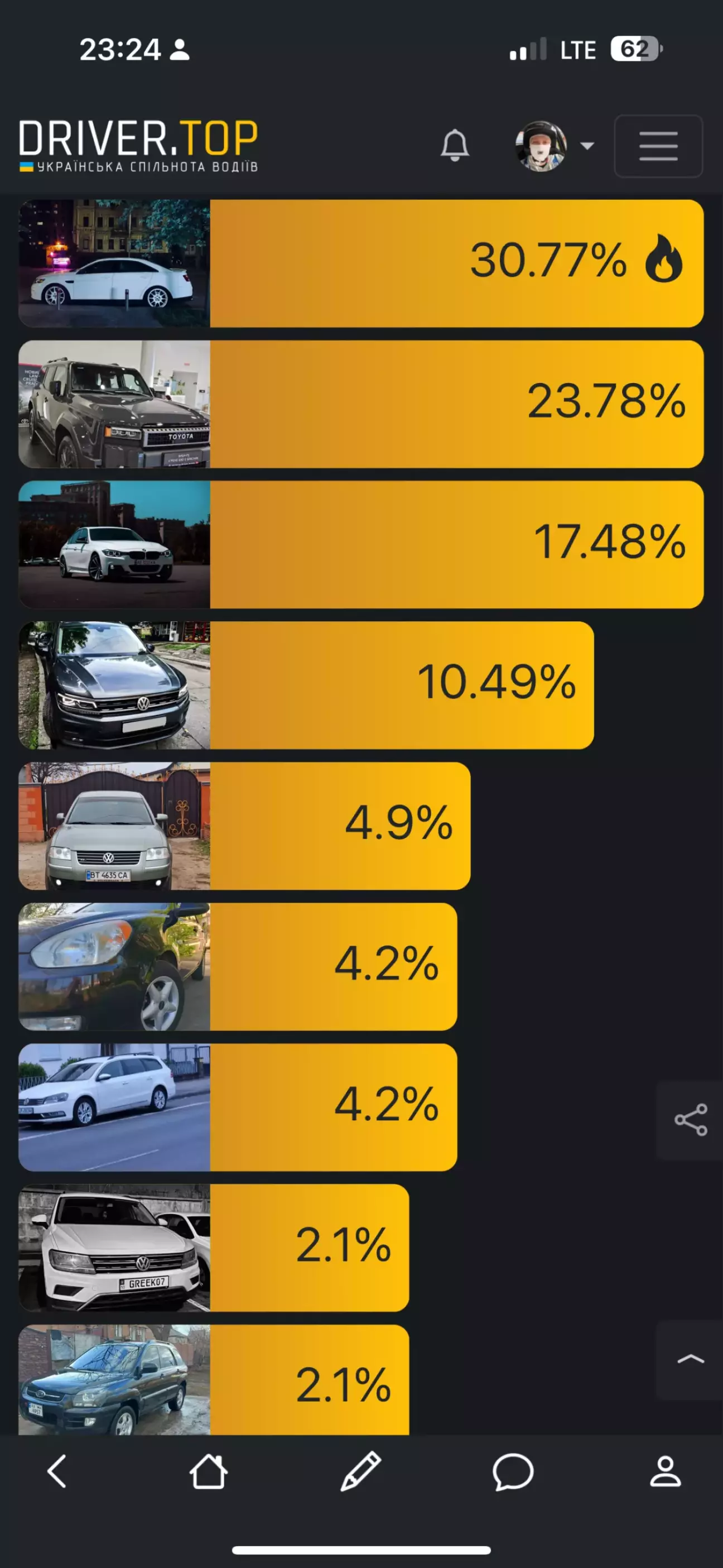This screenshot has width=723, height=1568.
Task: Open the messages chat bubble tab
Action: tap(513, 1472)
